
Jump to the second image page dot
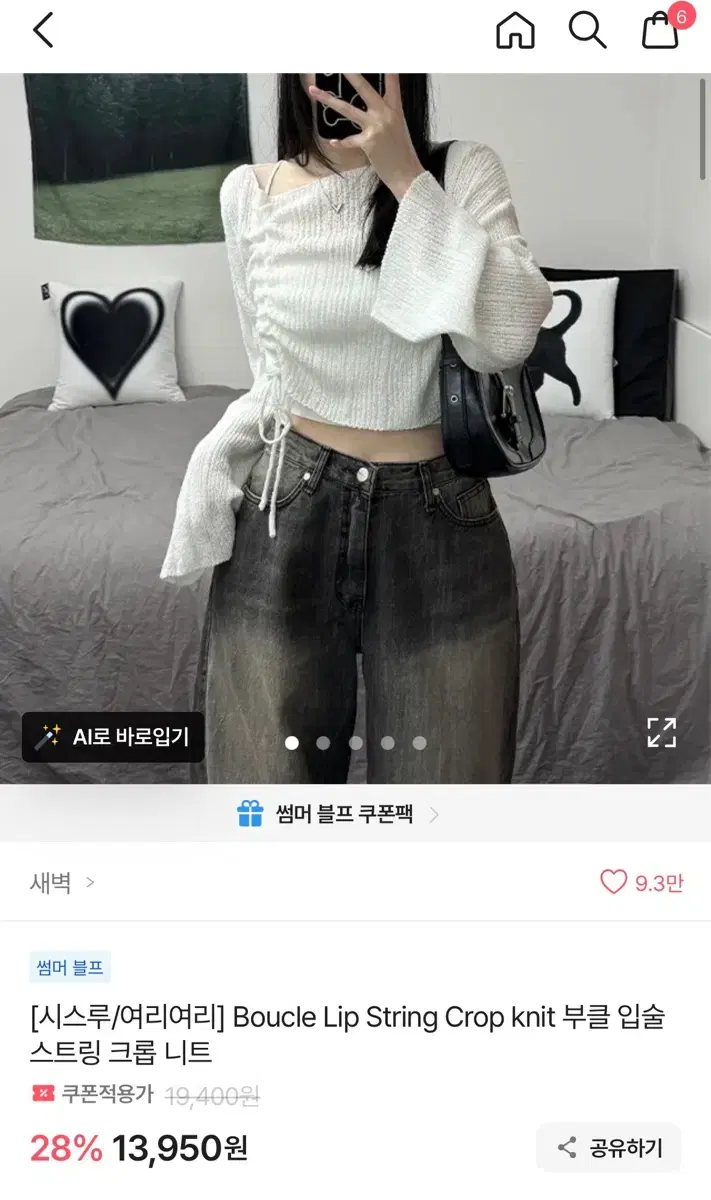pyautogui.click(x=323, y=743)
